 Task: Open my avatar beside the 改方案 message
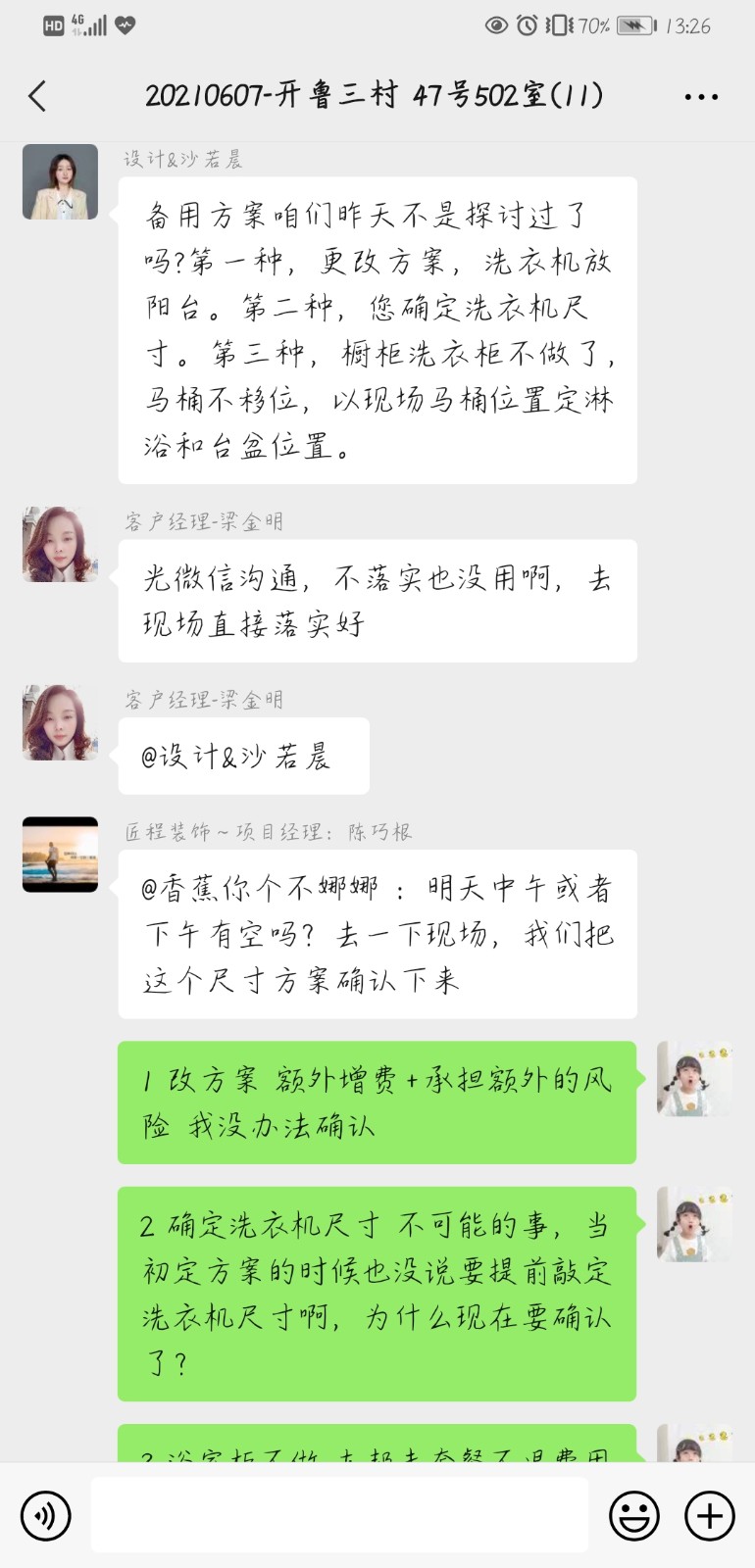[x=693, y=1079]
